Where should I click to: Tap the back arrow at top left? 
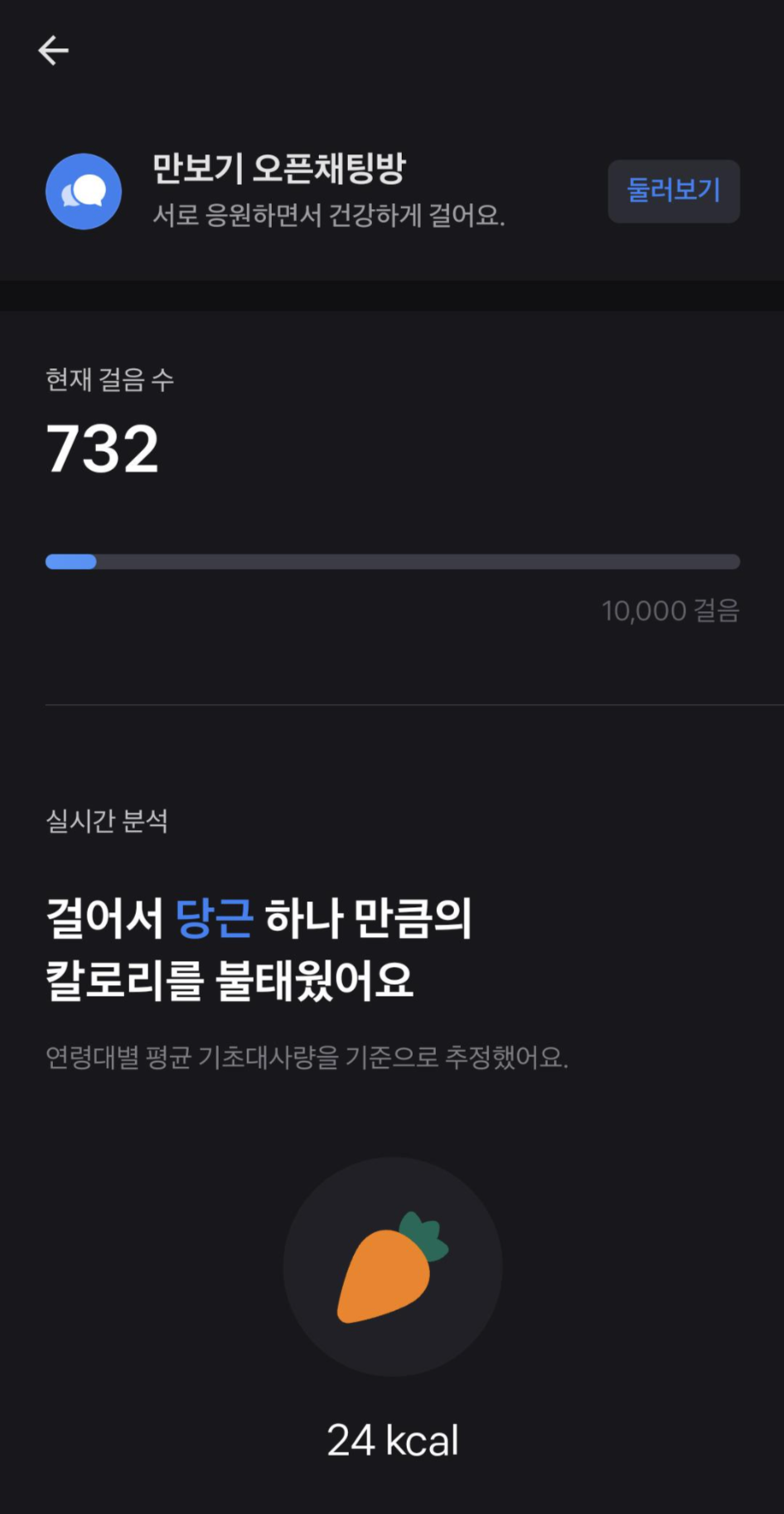(x=53, y=50)
